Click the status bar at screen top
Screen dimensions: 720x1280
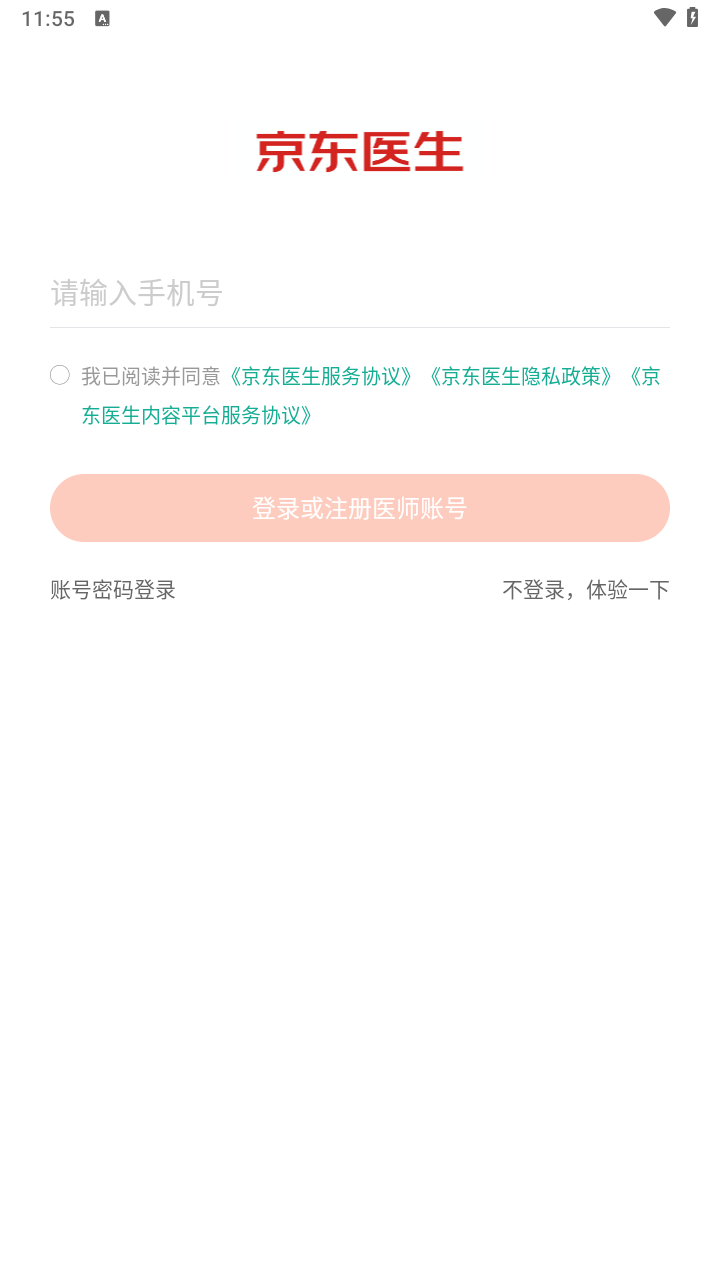tap(360, 17)
